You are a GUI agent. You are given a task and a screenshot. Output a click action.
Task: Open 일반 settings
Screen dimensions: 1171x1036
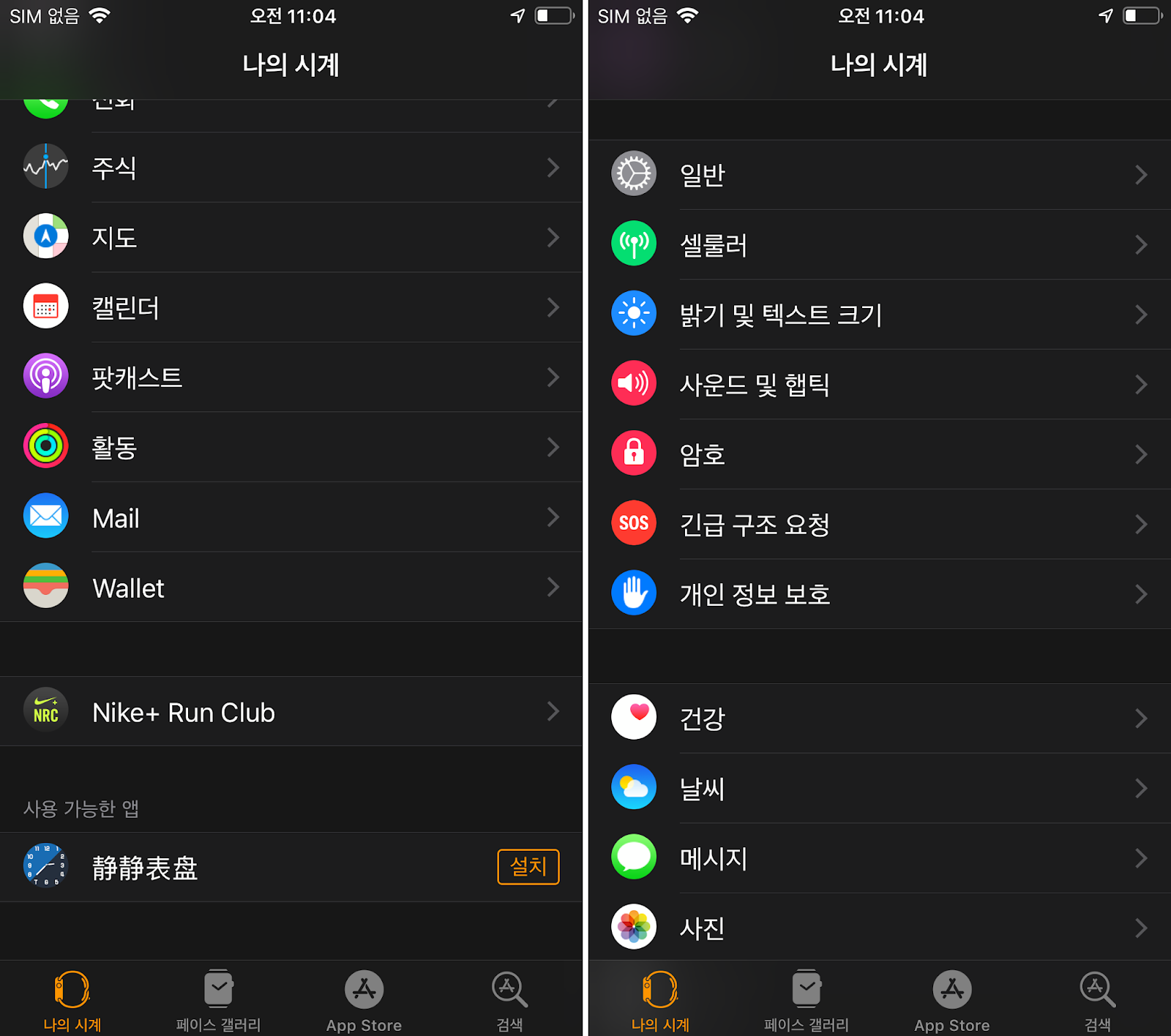(878, 175)
